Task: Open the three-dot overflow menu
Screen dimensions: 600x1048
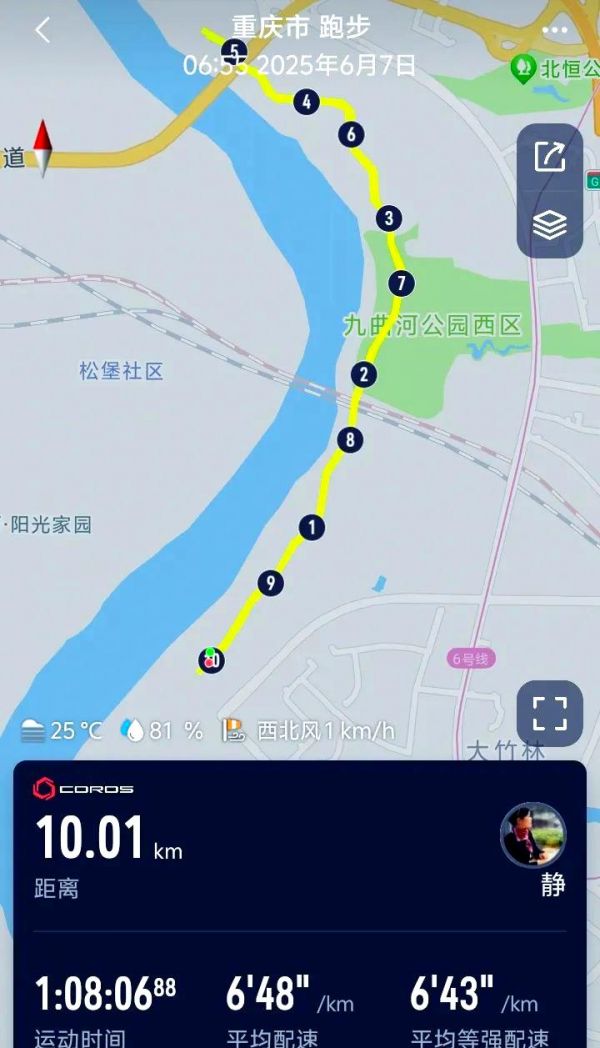Action: 555,30
